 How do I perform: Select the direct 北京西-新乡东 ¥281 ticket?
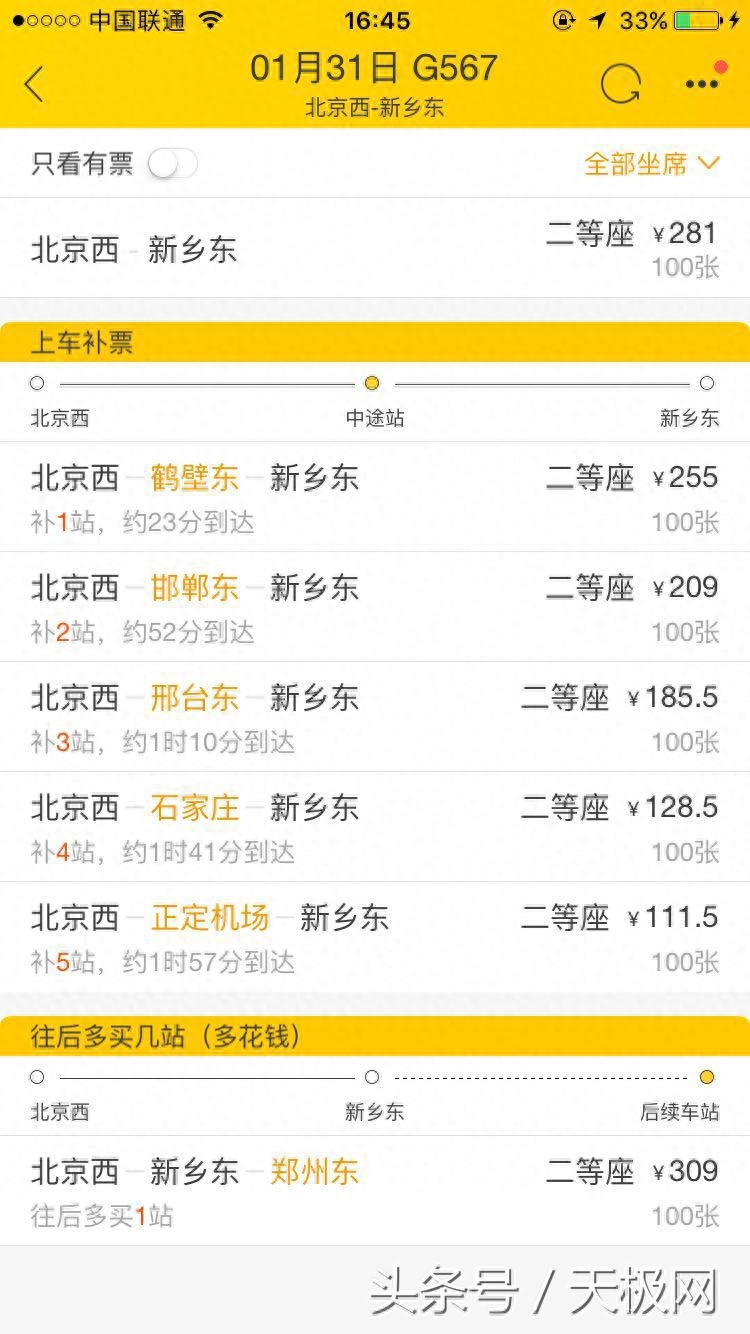(x=375, y=248)
